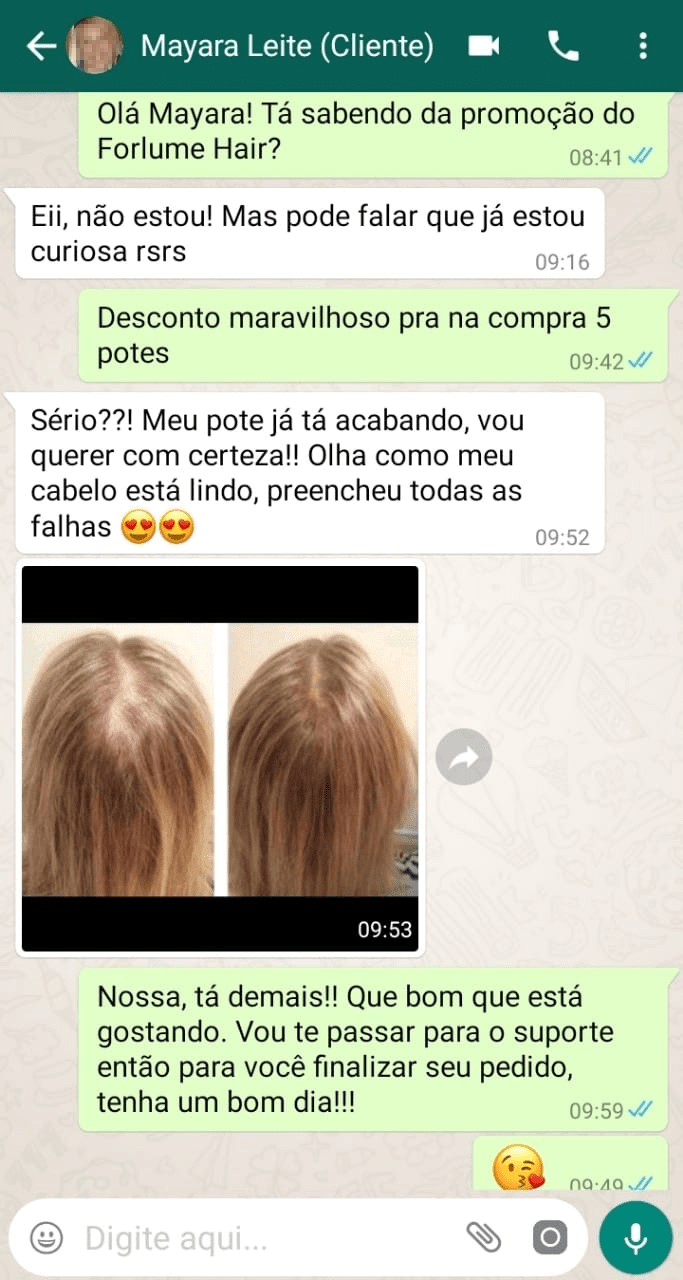Forward the hair photo message
Image resolution: width=683 pixels, height=1280 pixels.
(x=464, y=759)
